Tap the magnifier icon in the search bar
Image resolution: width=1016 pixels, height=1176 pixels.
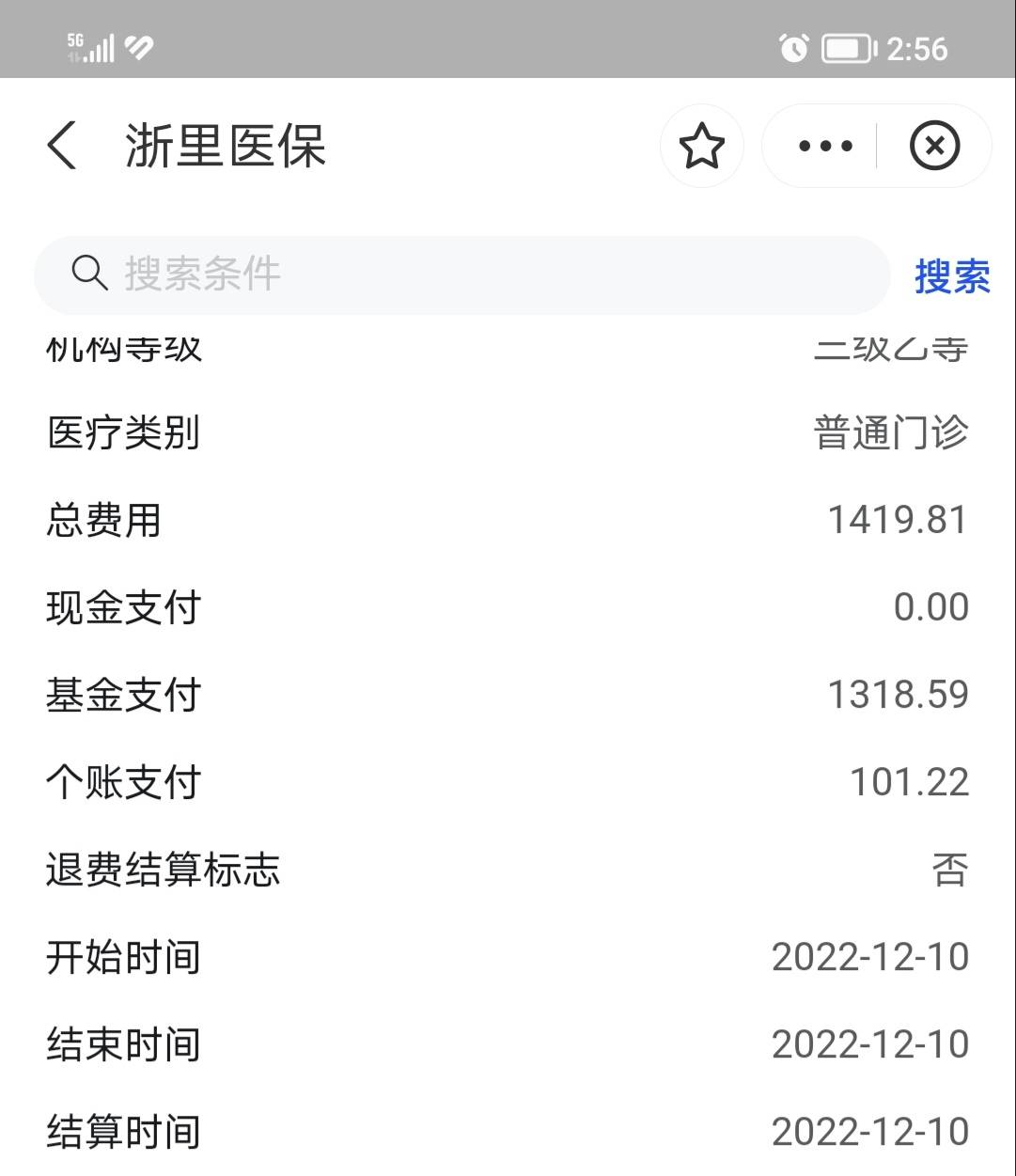(x=87, y=274)
